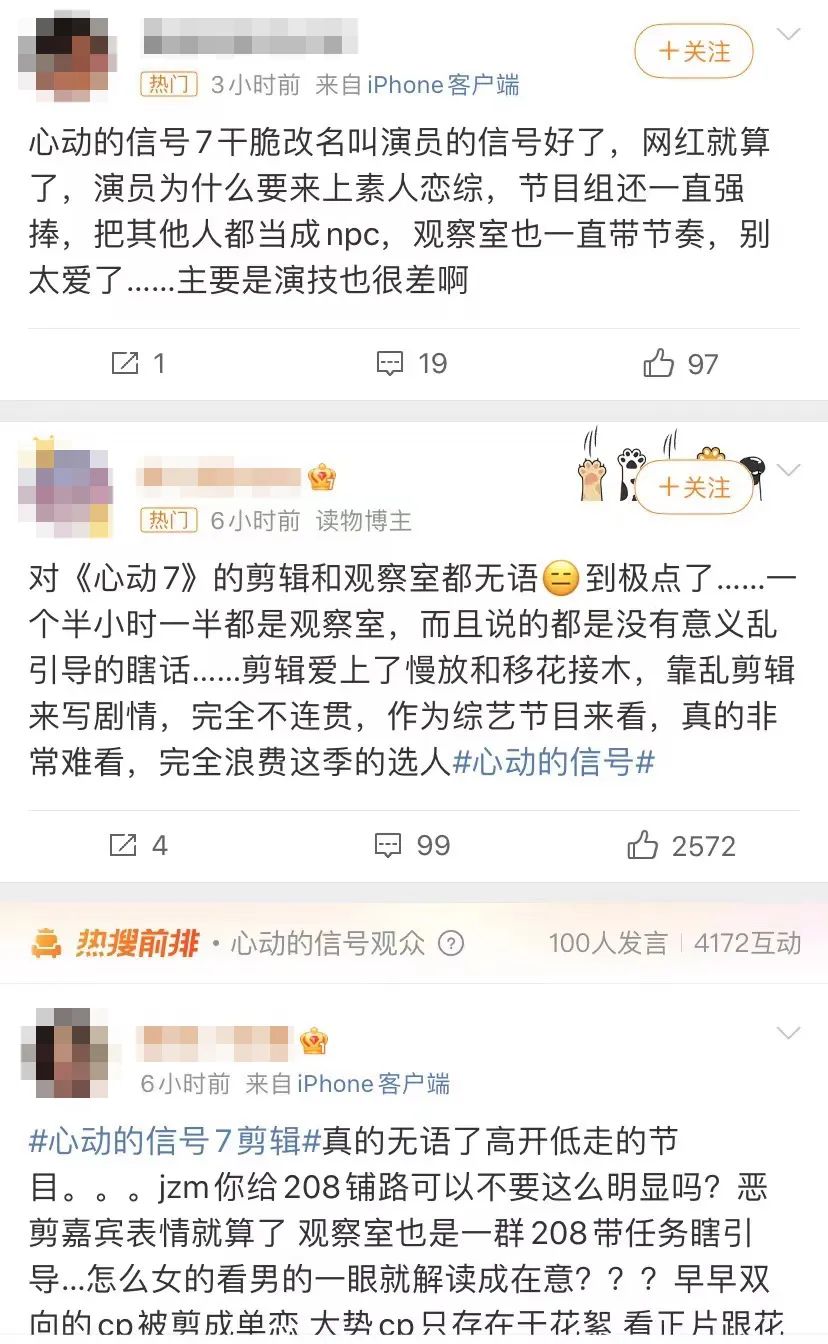Follow the 读物博主 author

[694, 487]
